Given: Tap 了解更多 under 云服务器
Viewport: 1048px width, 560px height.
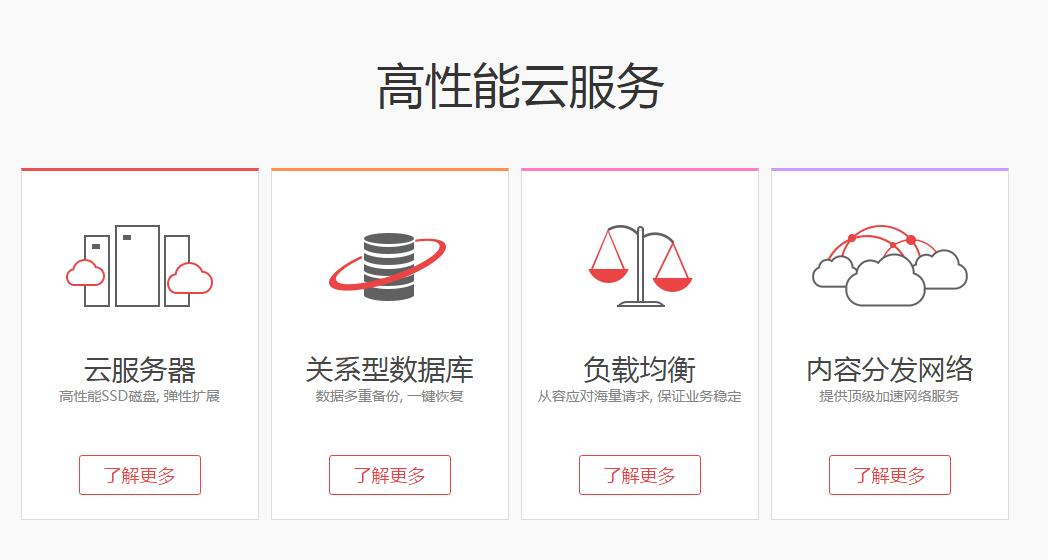Looking at the screenshot, I should tap(140, 475).
